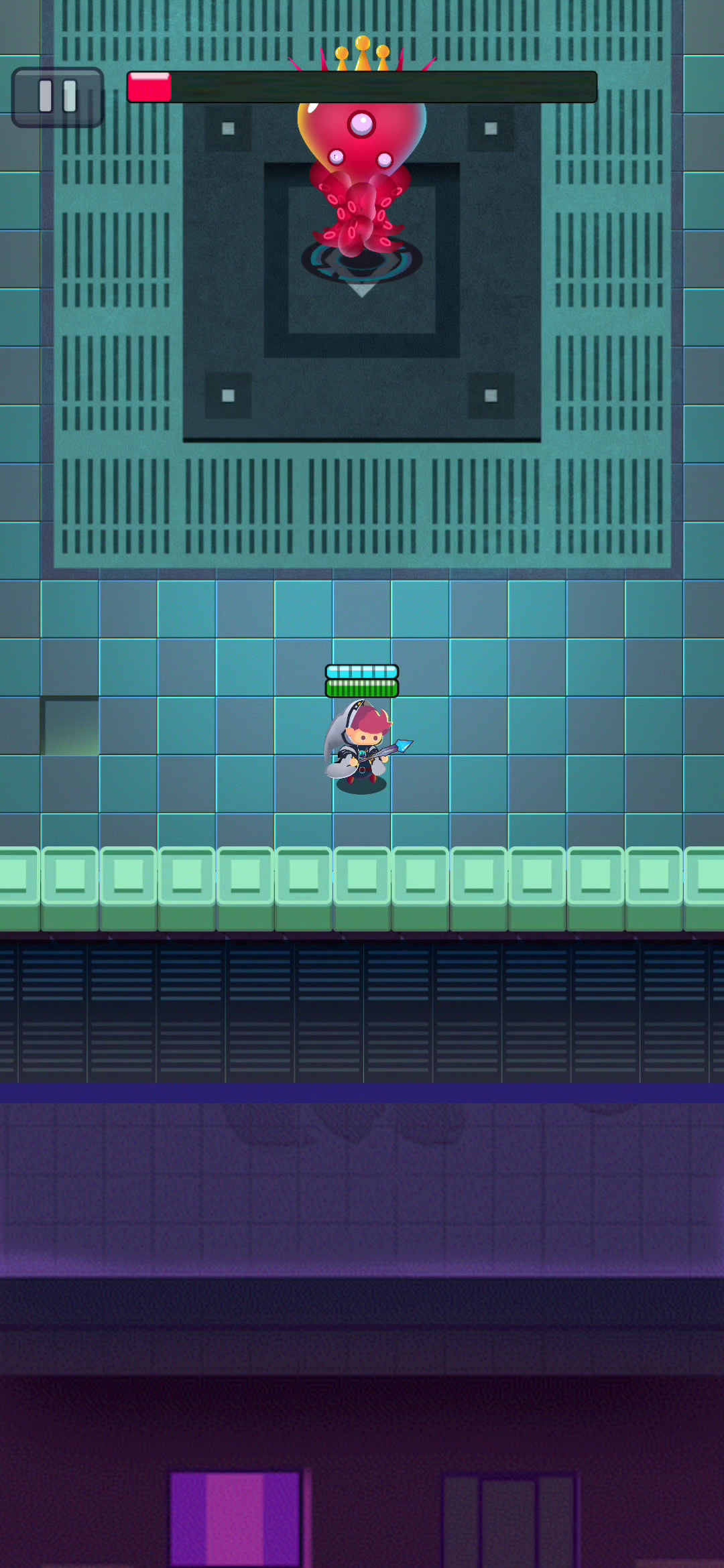Pause the game
Image resolution: width=724 pixels, height=1568 pixels.
point(58,97)
